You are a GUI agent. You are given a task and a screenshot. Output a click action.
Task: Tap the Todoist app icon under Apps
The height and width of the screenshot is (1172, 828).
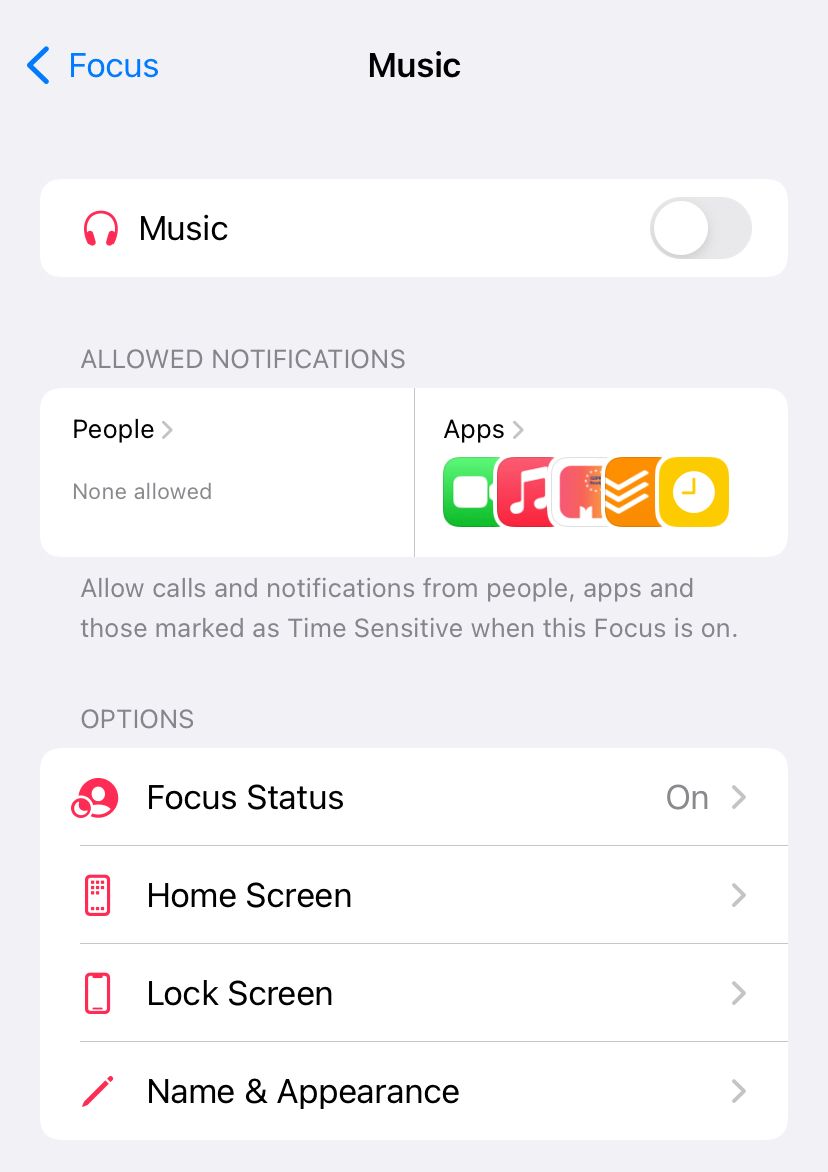click(638, 491)
